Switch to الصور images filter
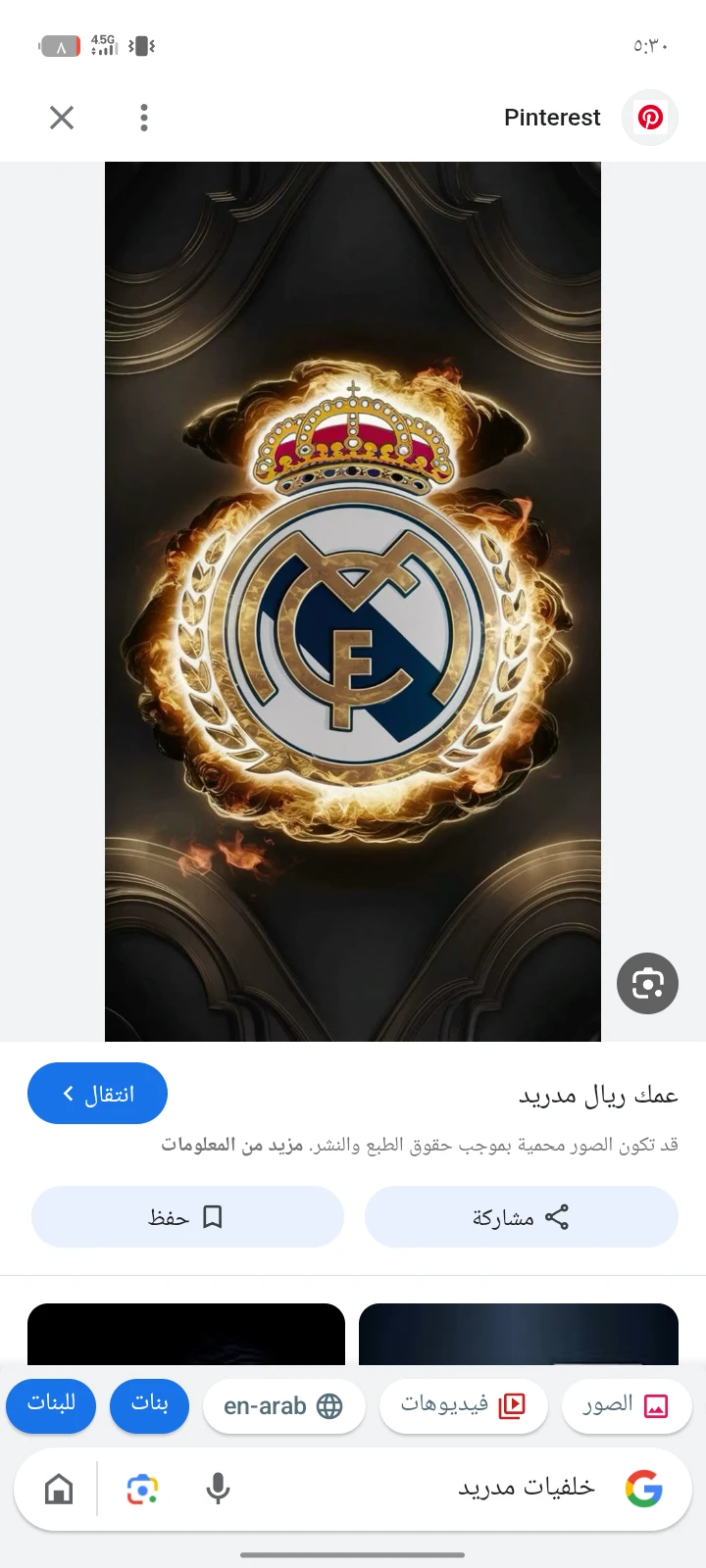This screenshot has width=706, height=1568. 626,1406
